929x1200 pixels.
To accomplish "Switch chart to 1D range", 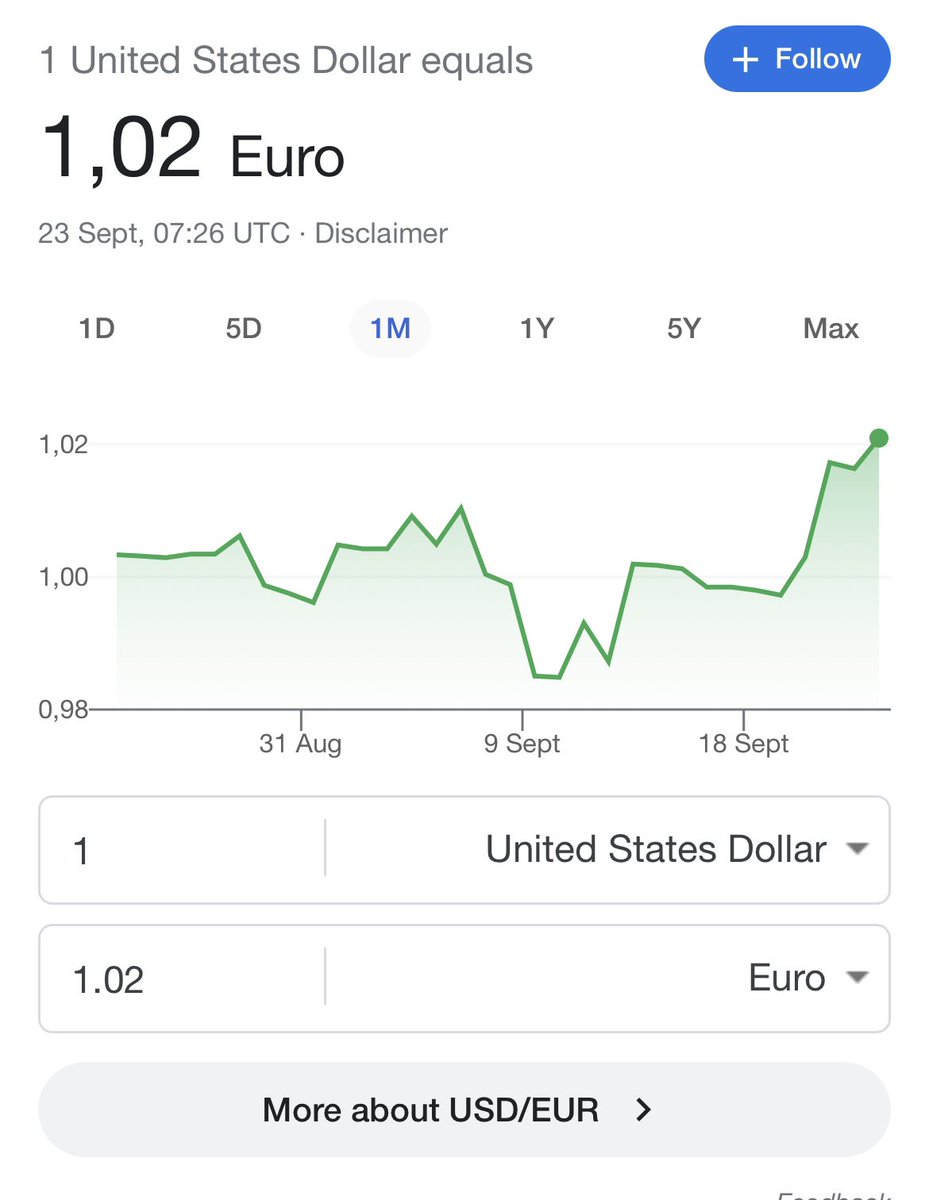I will pyautogui.click(x=97, y=328).
